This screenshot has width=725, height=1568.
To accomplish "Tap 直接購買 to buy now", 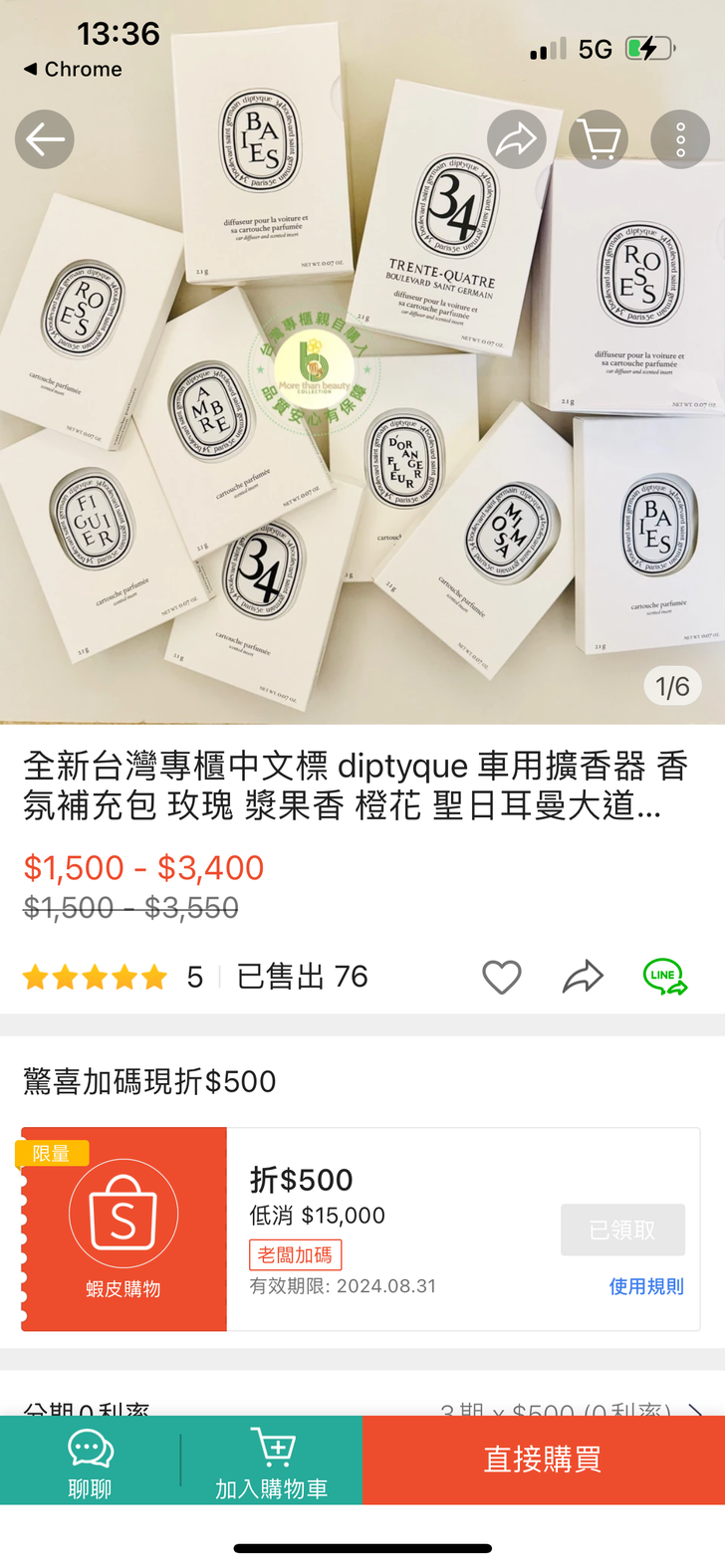I will click(x=543, y=1459).
